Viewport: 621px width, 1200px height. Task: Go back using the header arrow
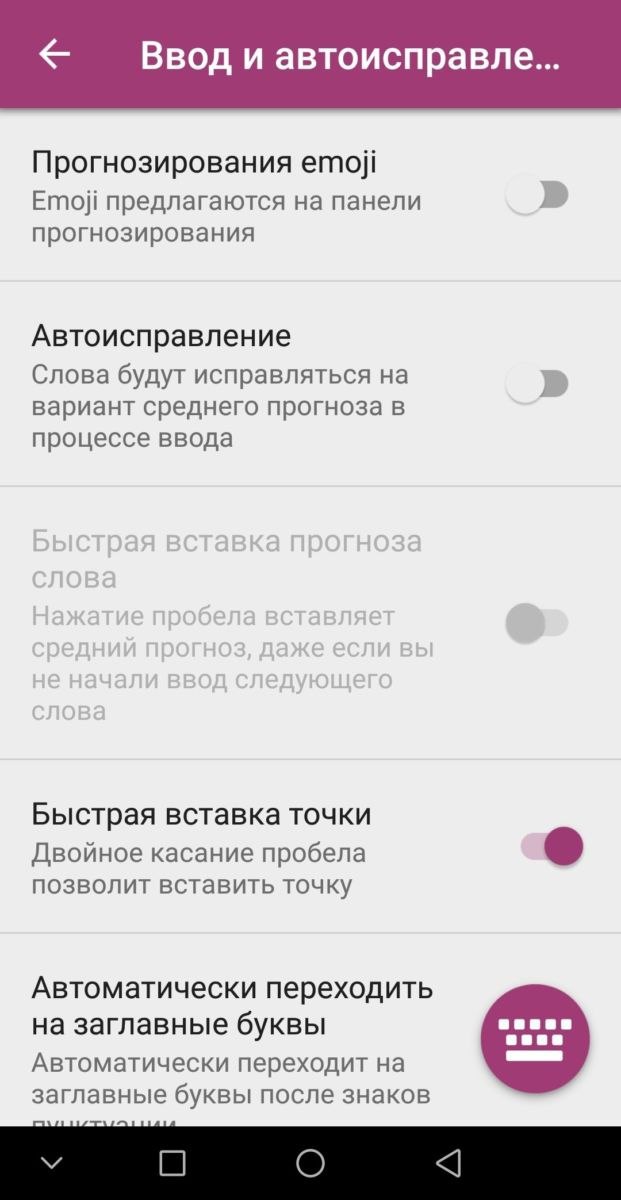coord(54,54)
